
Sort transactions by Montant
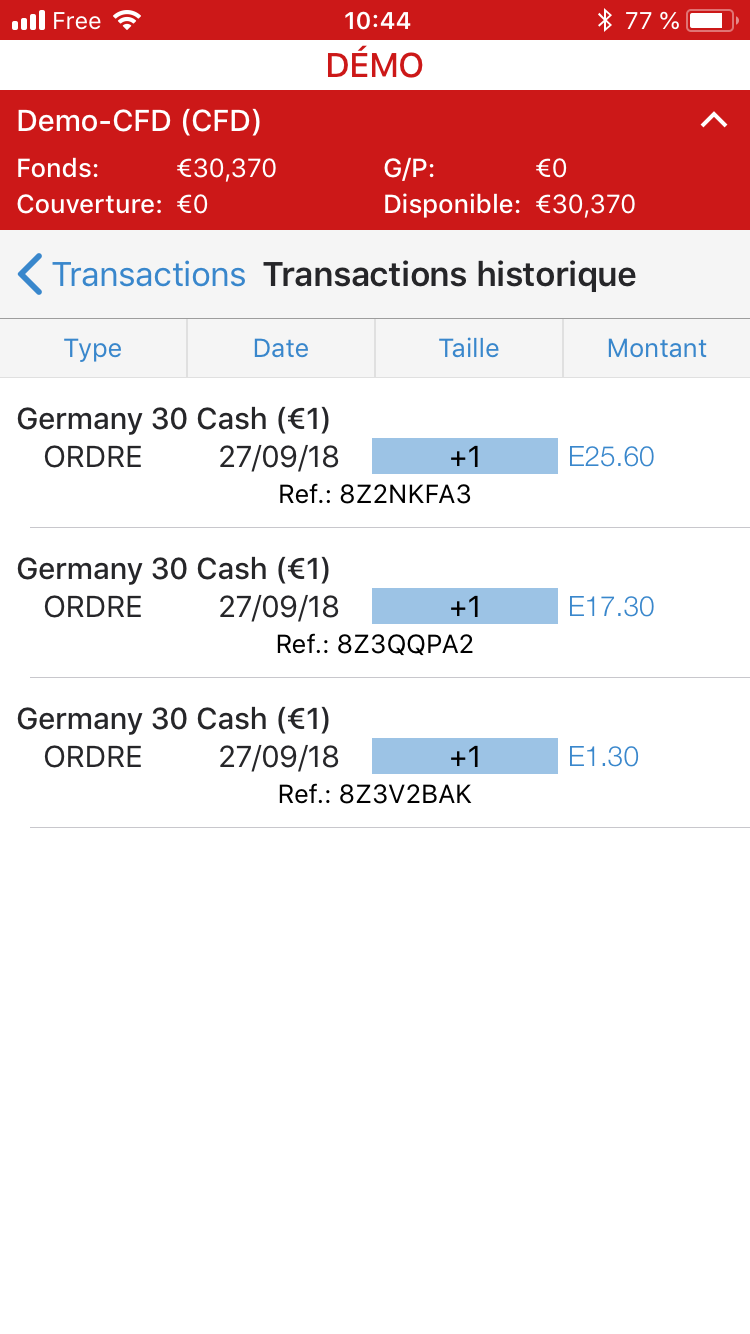(657, 348)
